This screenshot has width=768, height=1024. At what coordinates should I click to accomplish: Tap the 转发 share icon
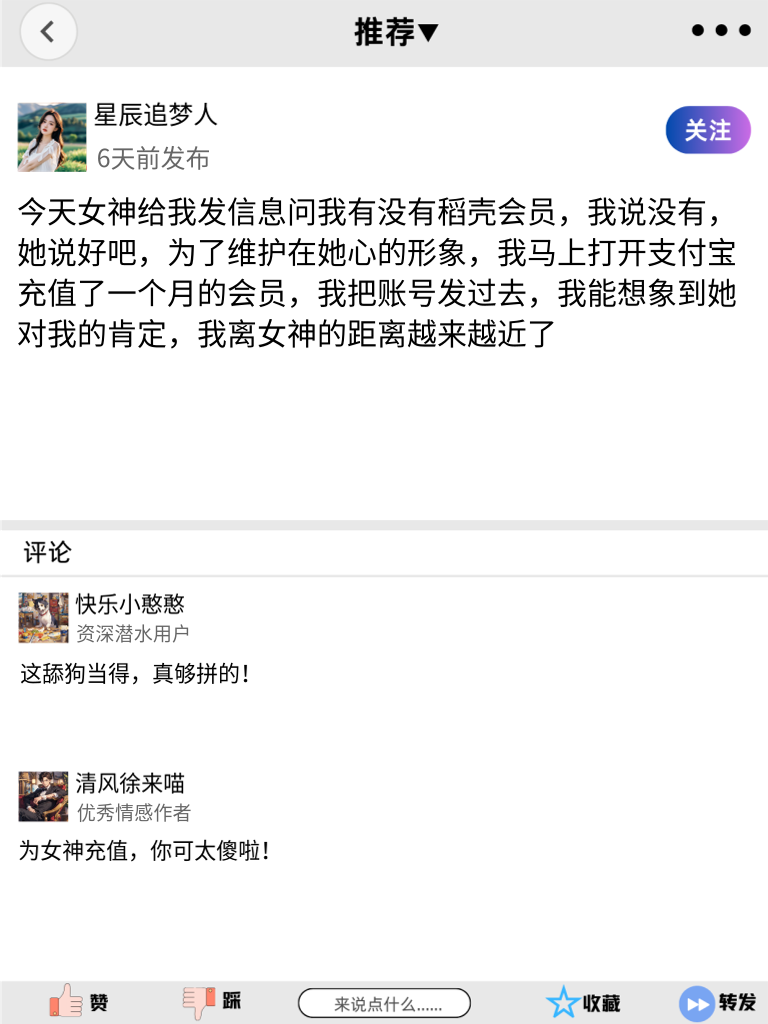click(695, 1001)
